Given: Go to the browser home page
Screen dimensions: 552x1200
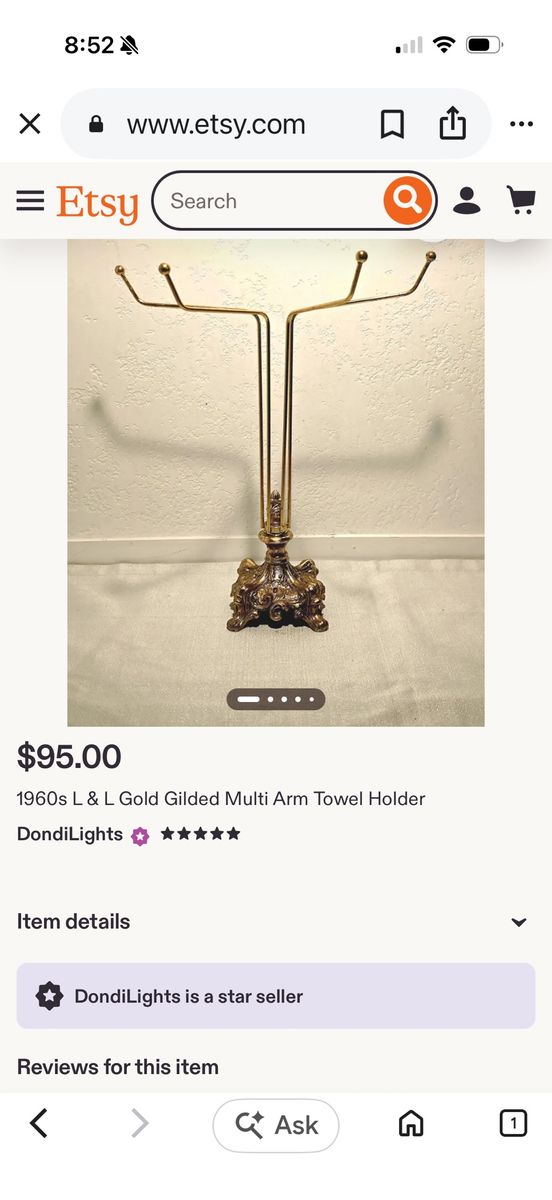Looking at the screenshot, I should [x=411, y=1124].
